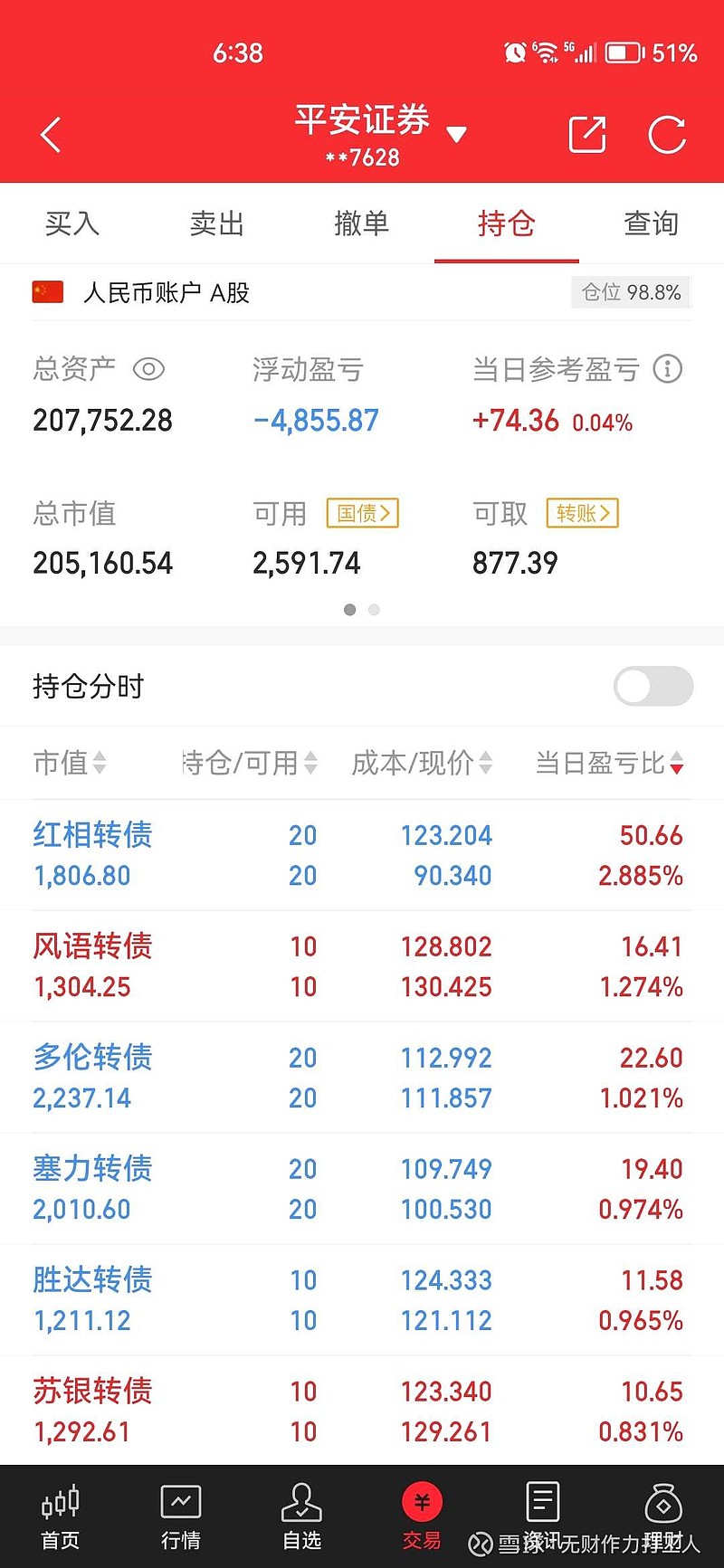Tap the 转账 button next to 可取
The width and height of the screenshot is (724, 1568).
[582, 513]
